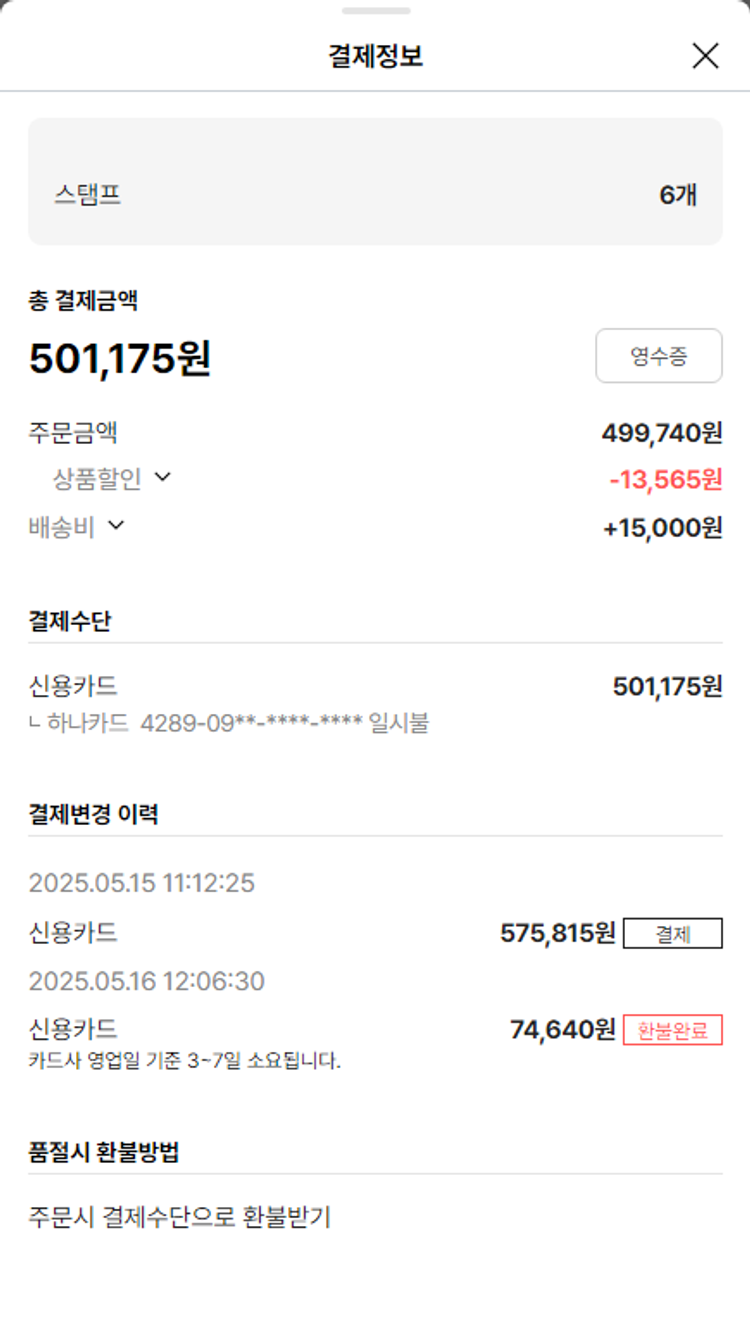The width and height of the screenshot is (750, 1336).
Task: Close the 결제정보 sheet
Action: [705, 56]
